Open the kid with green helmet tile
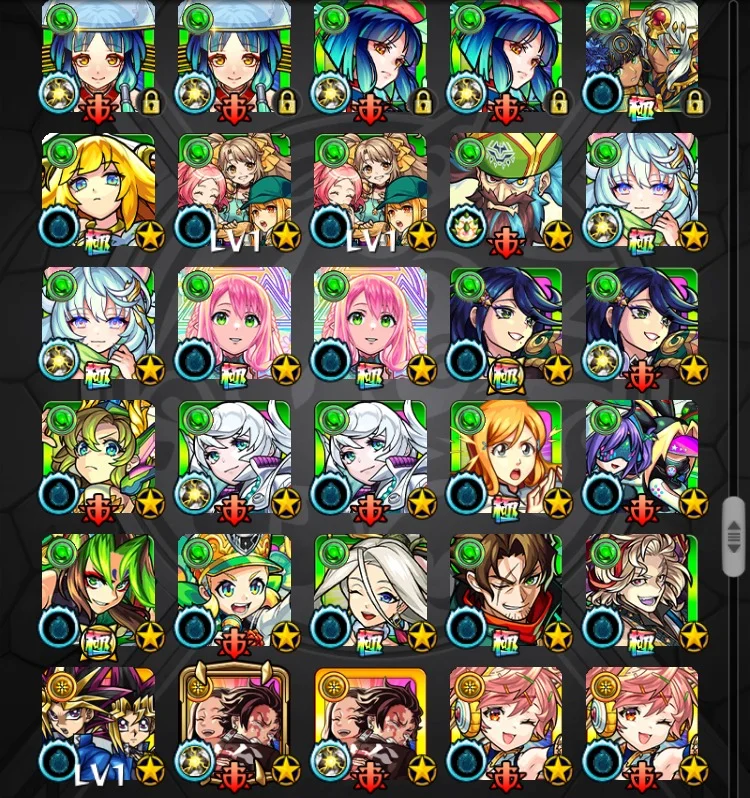 click(234, 591)
